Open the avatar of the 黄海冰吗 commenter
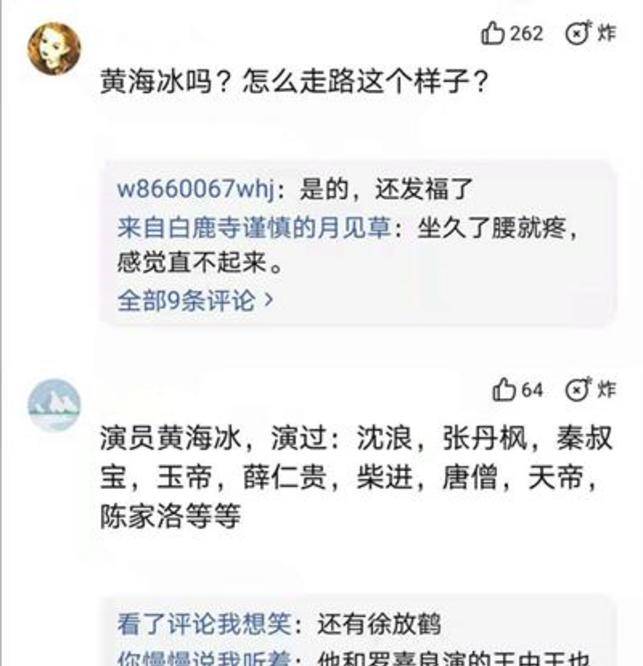Viewport: 643px width, 666px height. tap(54, 49)
